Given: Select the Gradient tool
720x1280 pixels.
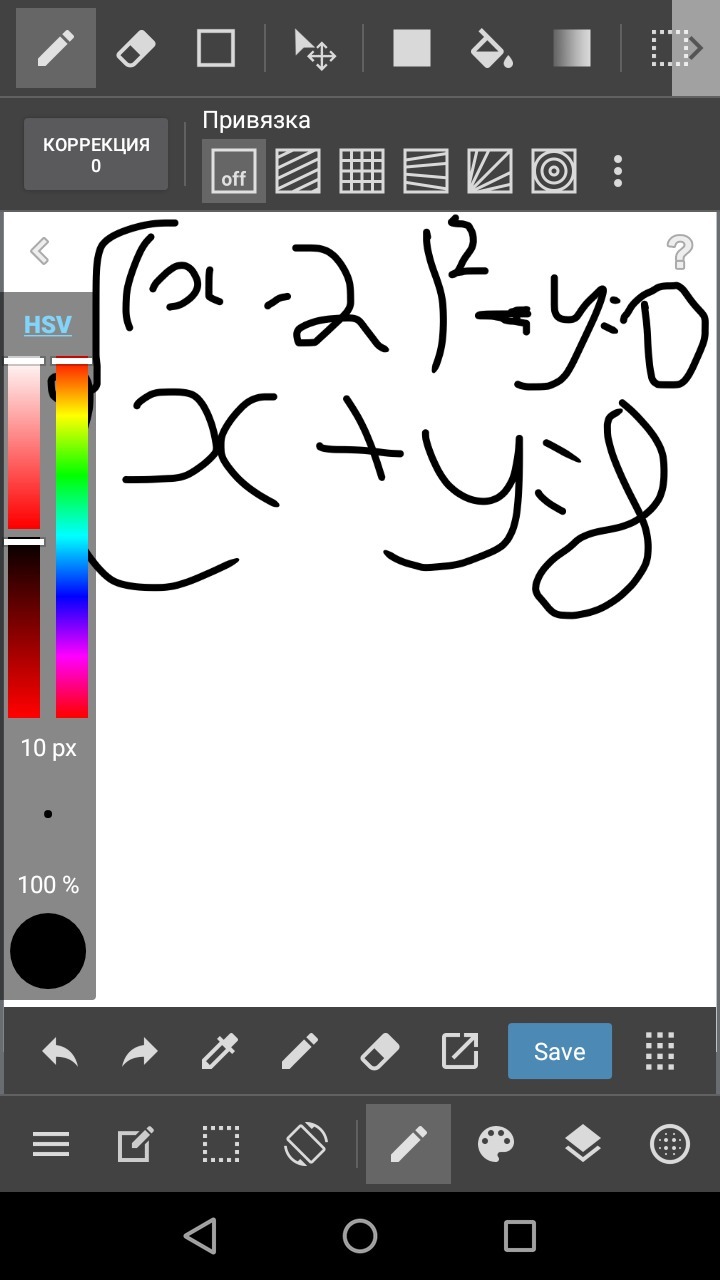Looking at the screenshot, I should point(571,47).
